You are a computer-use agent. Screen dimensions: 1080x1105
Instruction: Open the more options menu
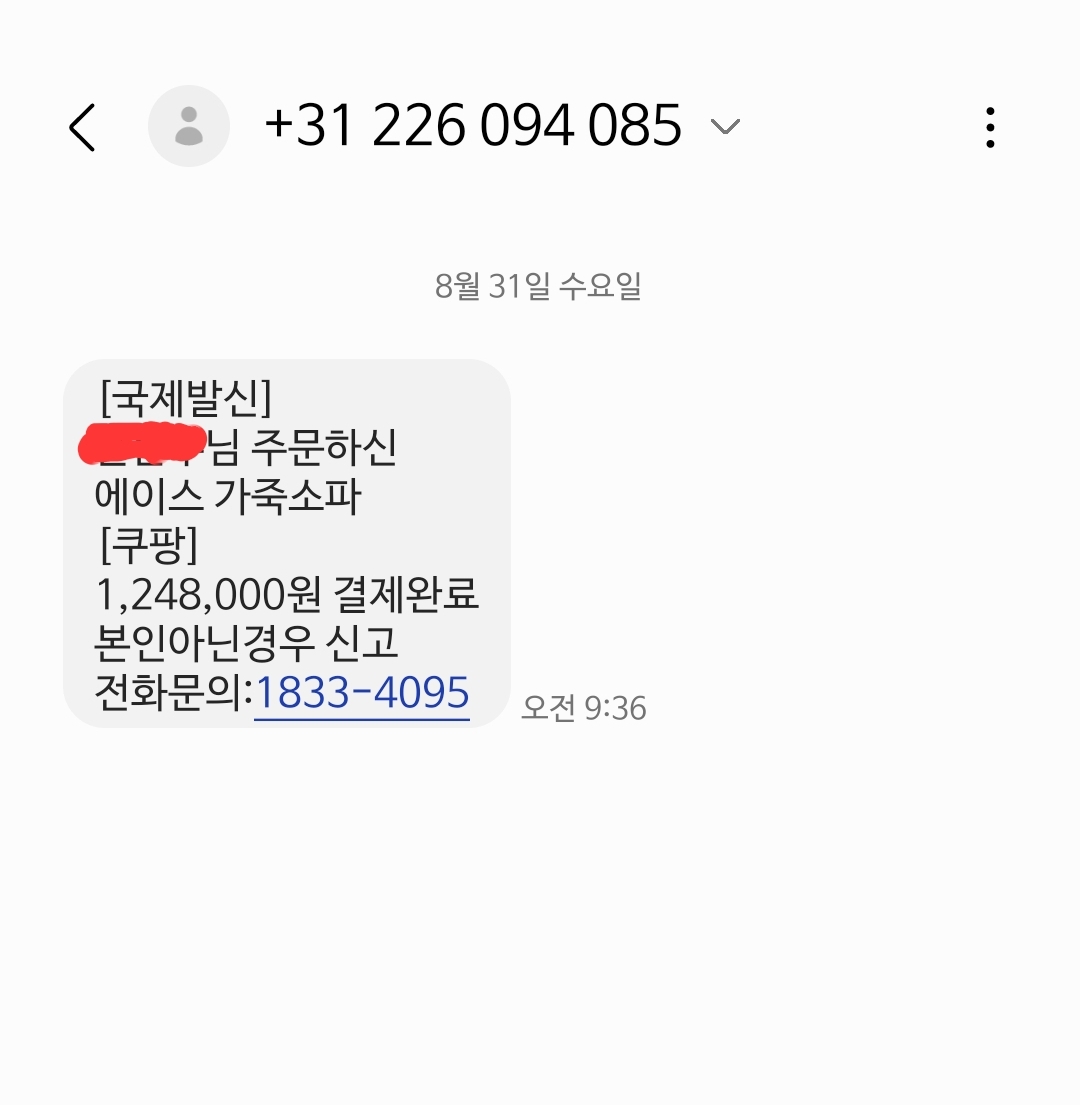tap(989, 127)
